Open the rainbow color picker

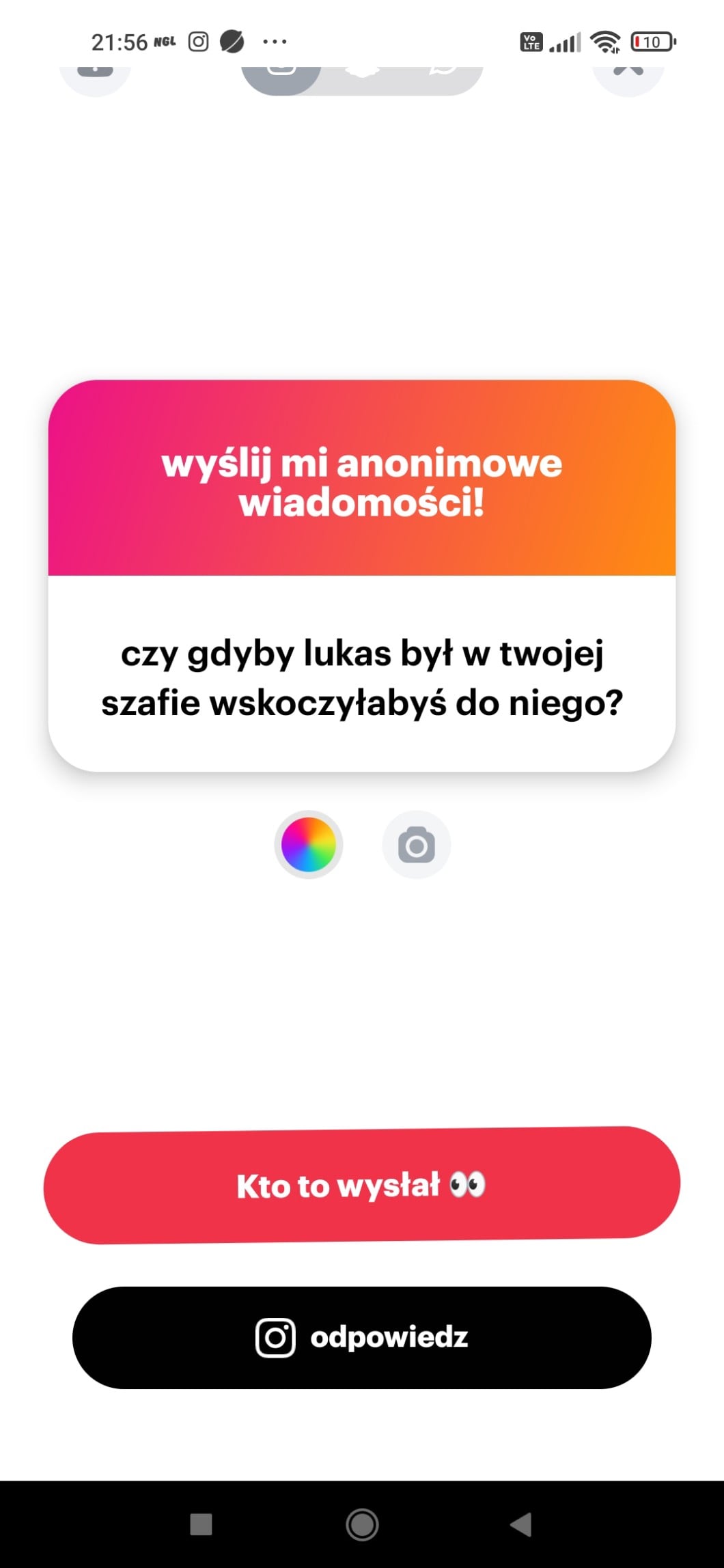click(x=309, y=845)
